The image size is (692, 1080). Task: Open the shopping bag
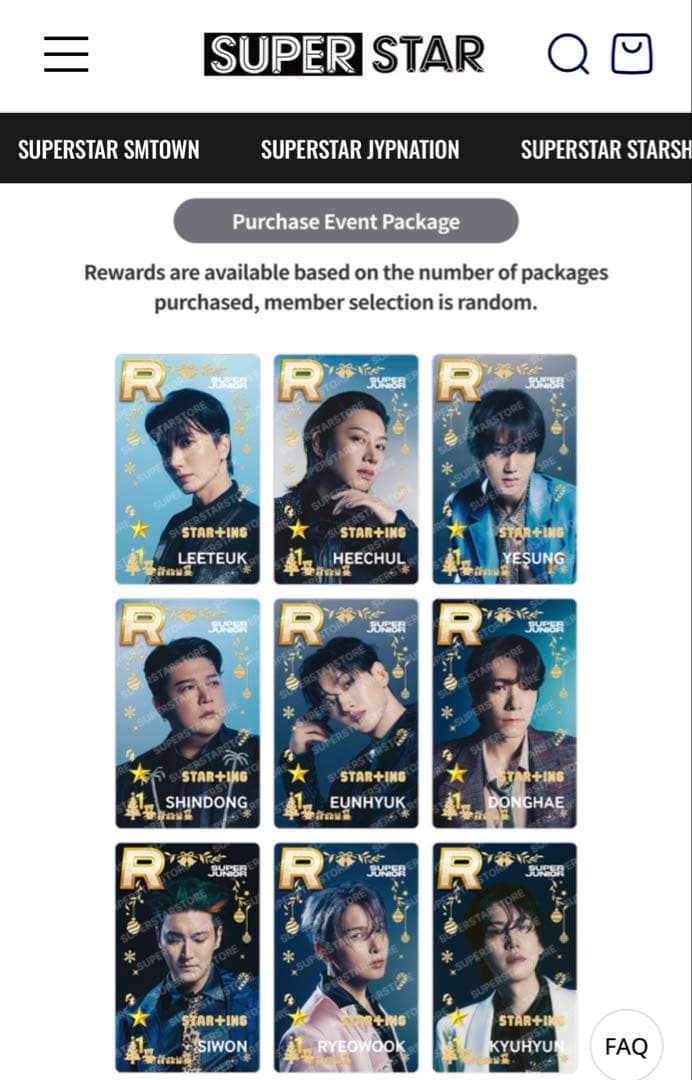click(x=632, y=54)
